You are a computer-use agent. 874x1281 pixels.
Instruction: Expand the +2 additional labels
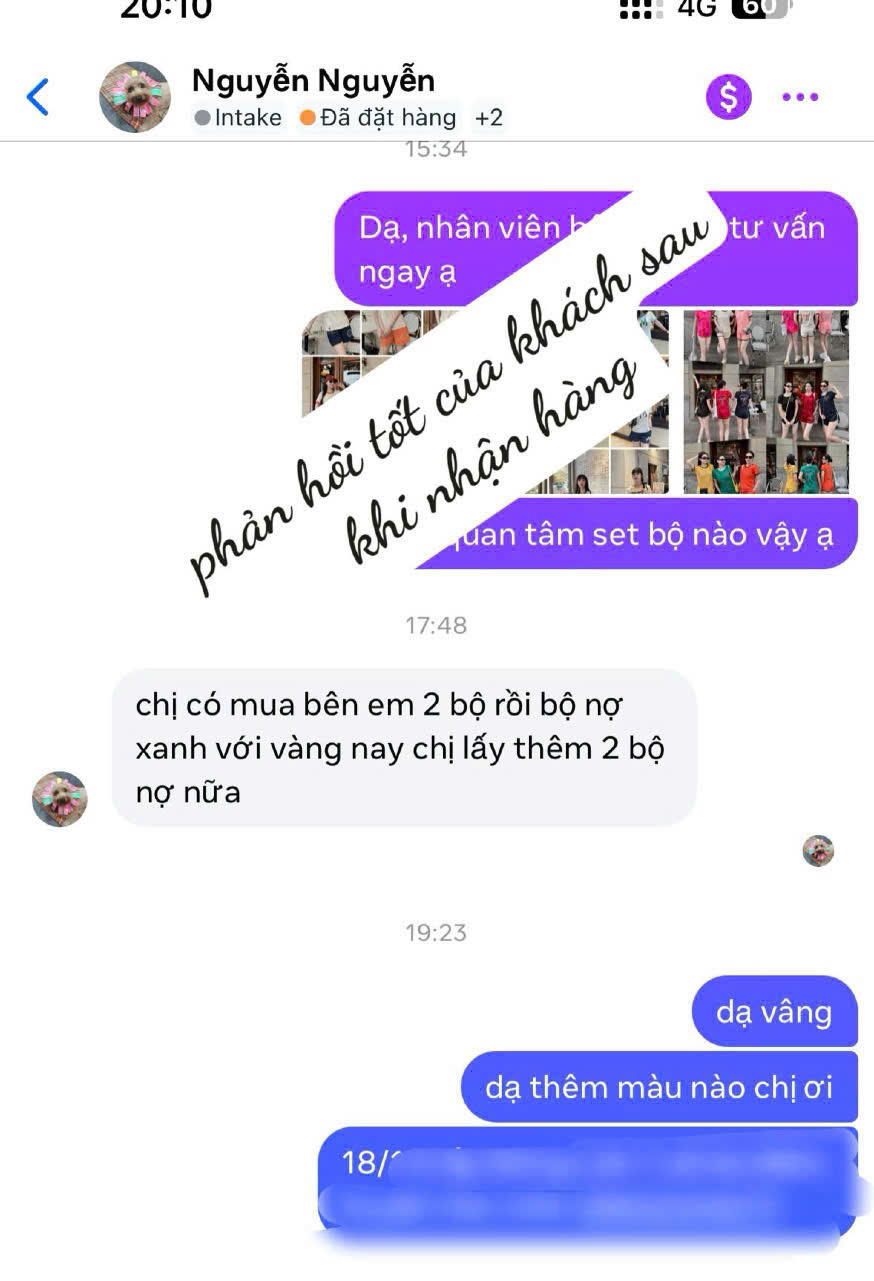coord(489,118)
